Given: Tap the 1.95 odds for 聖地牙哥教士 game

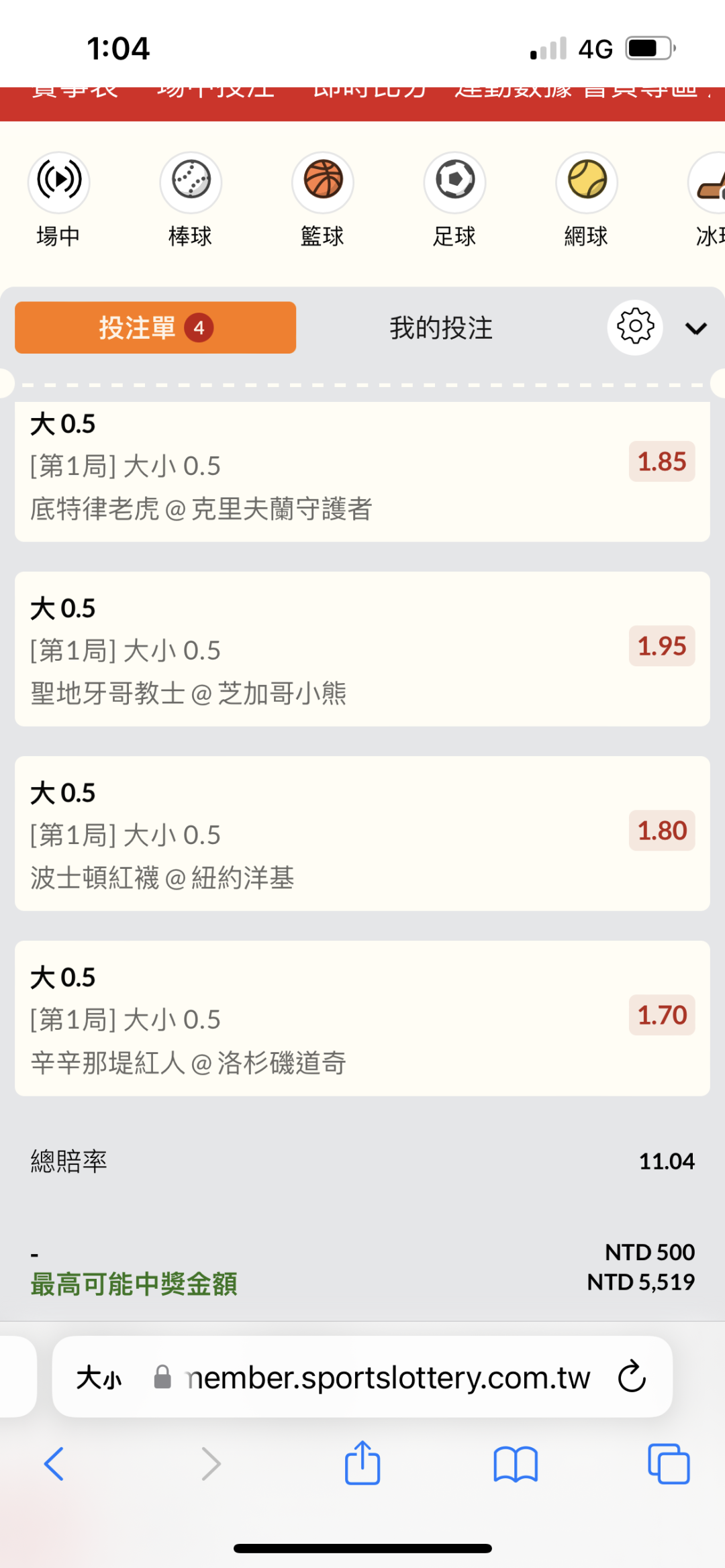Looking at the screenshot, I should pyautogui.click(x=661, y=646).
